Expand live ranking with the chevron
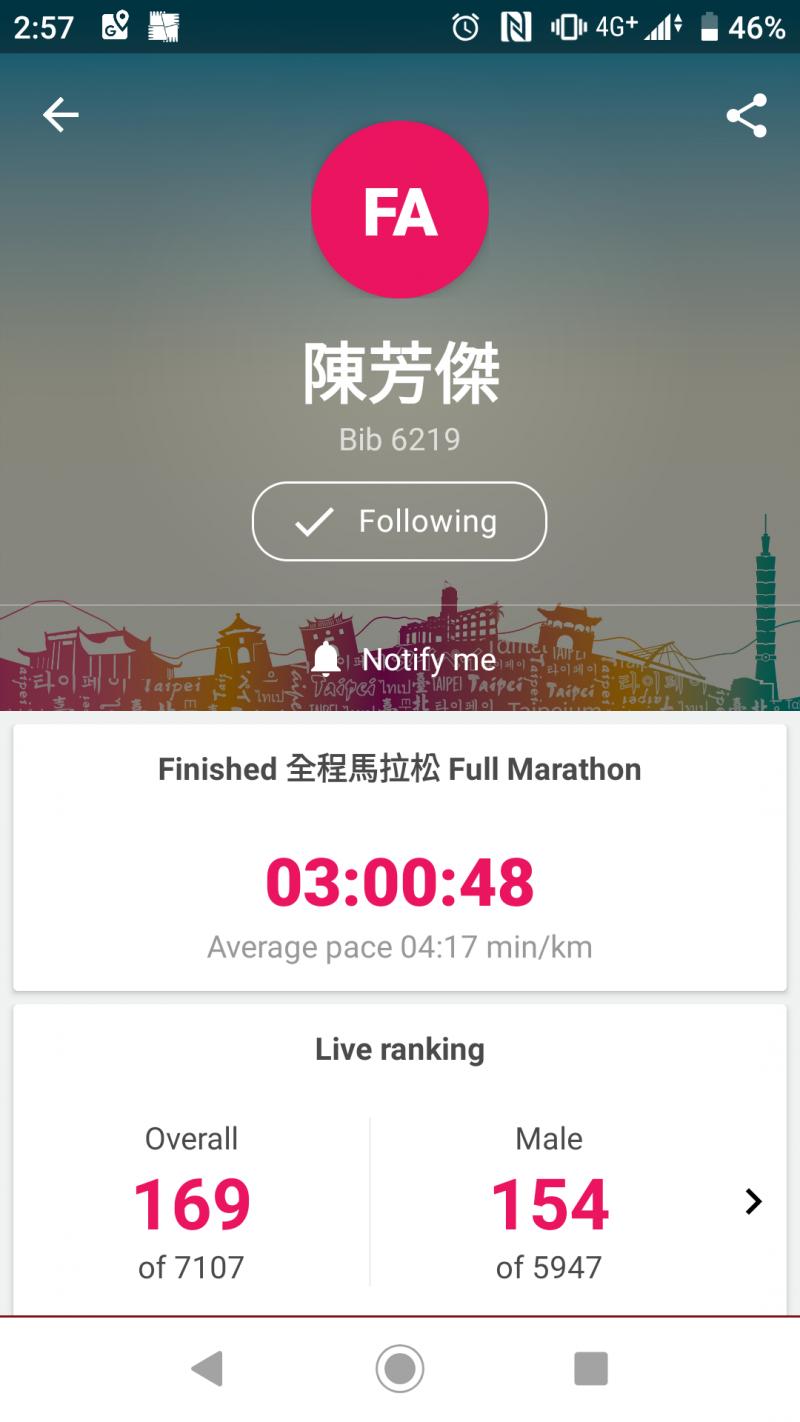Screen dimensions: 800x1422 click(753, 1201)
